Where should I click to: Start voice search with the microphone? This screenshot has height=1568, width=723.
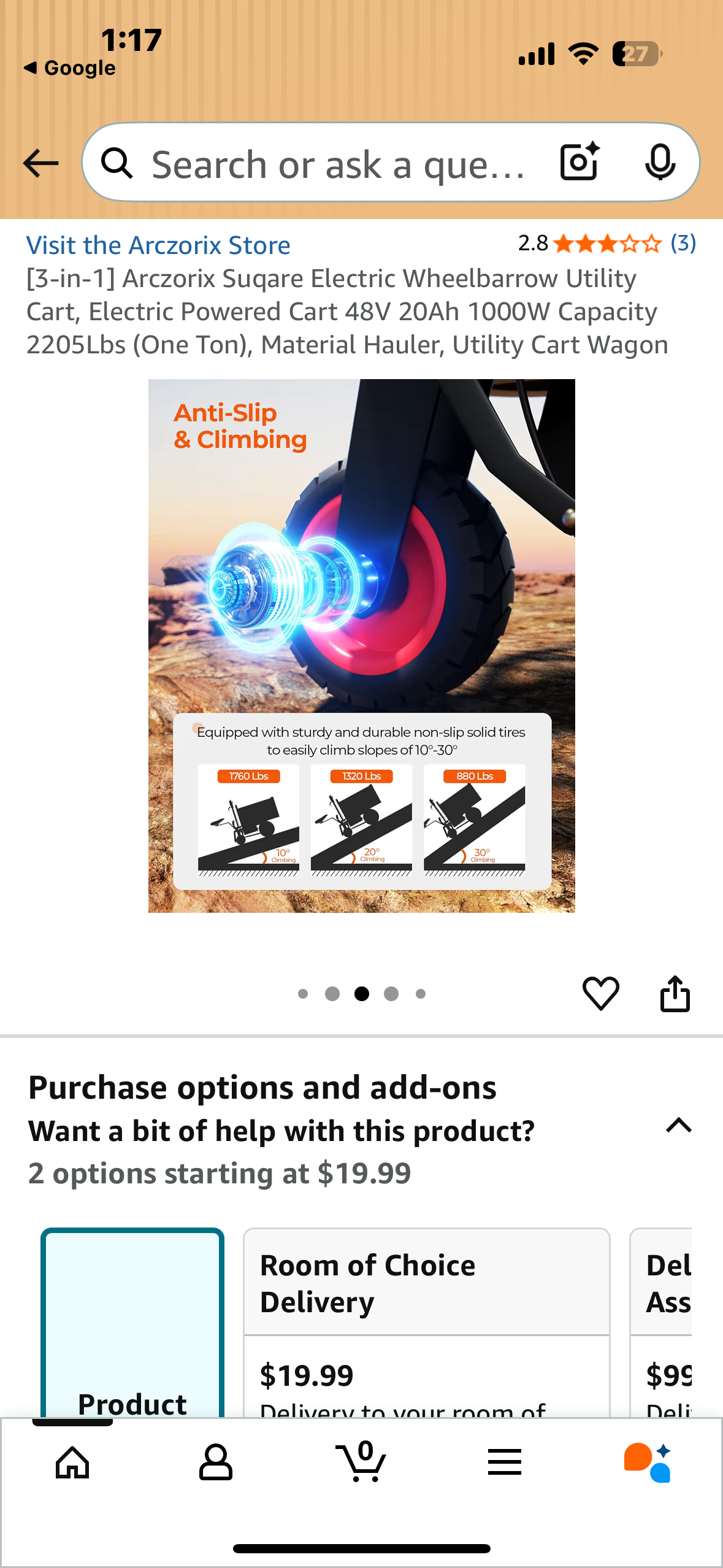click(660, 163)
